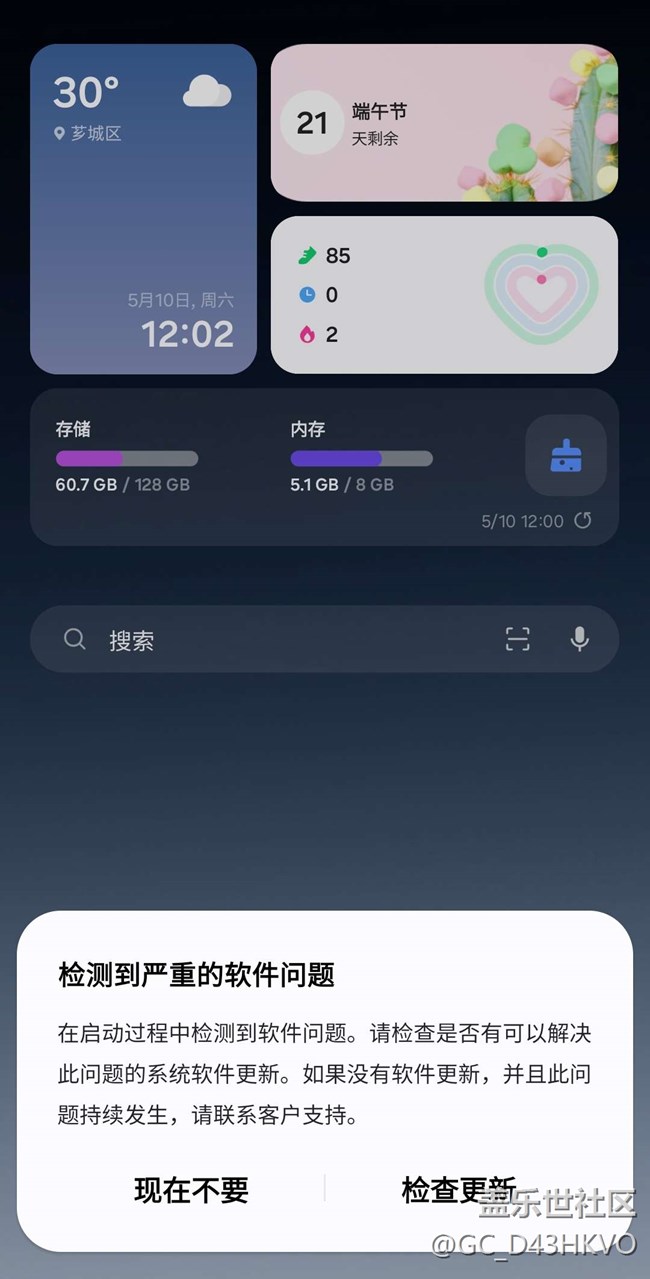This screenshot has width=650, height=1279.
Task: Tap the scan icon in the search bar
Action: (x=517, y=639)
